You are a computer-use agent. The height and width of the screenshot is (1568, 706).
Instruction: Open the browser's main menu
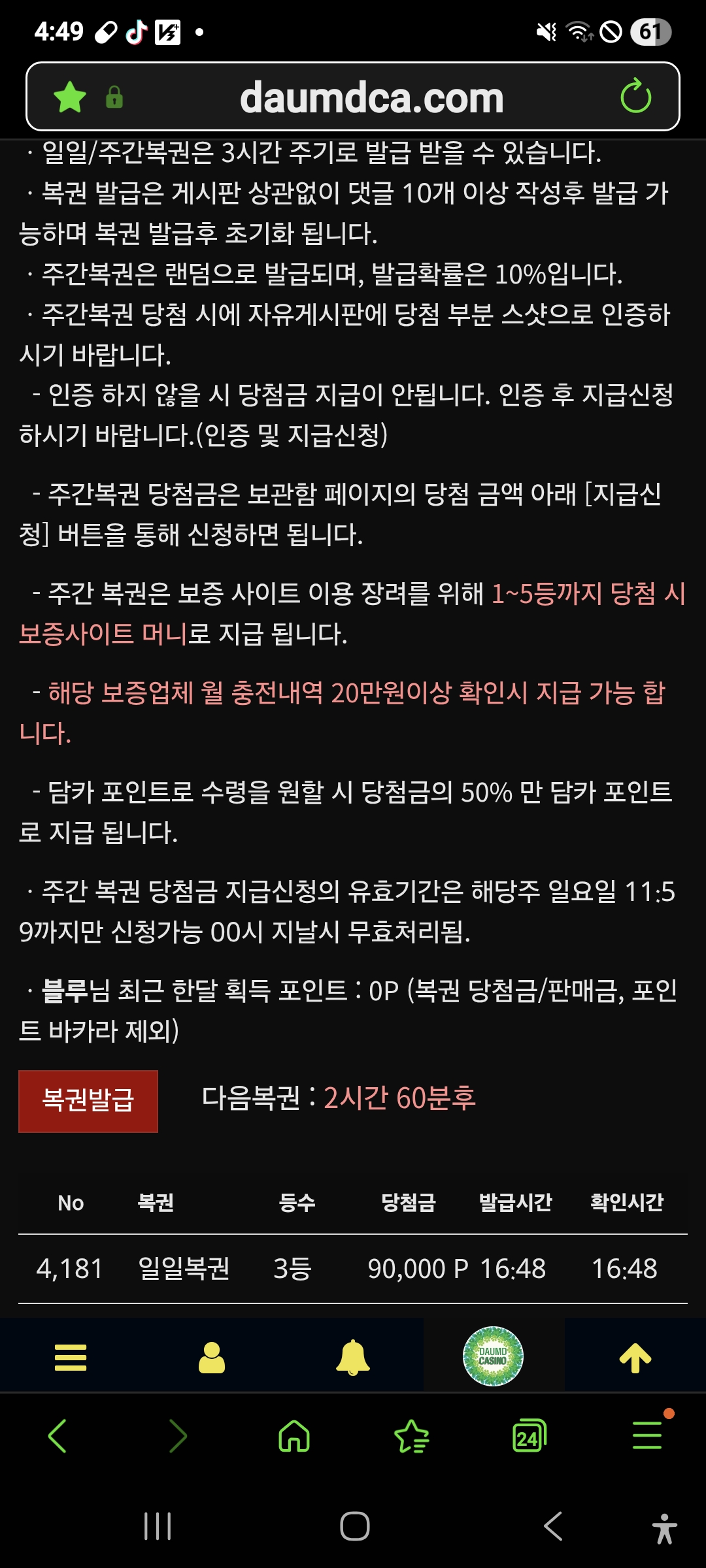[647, 1436]
